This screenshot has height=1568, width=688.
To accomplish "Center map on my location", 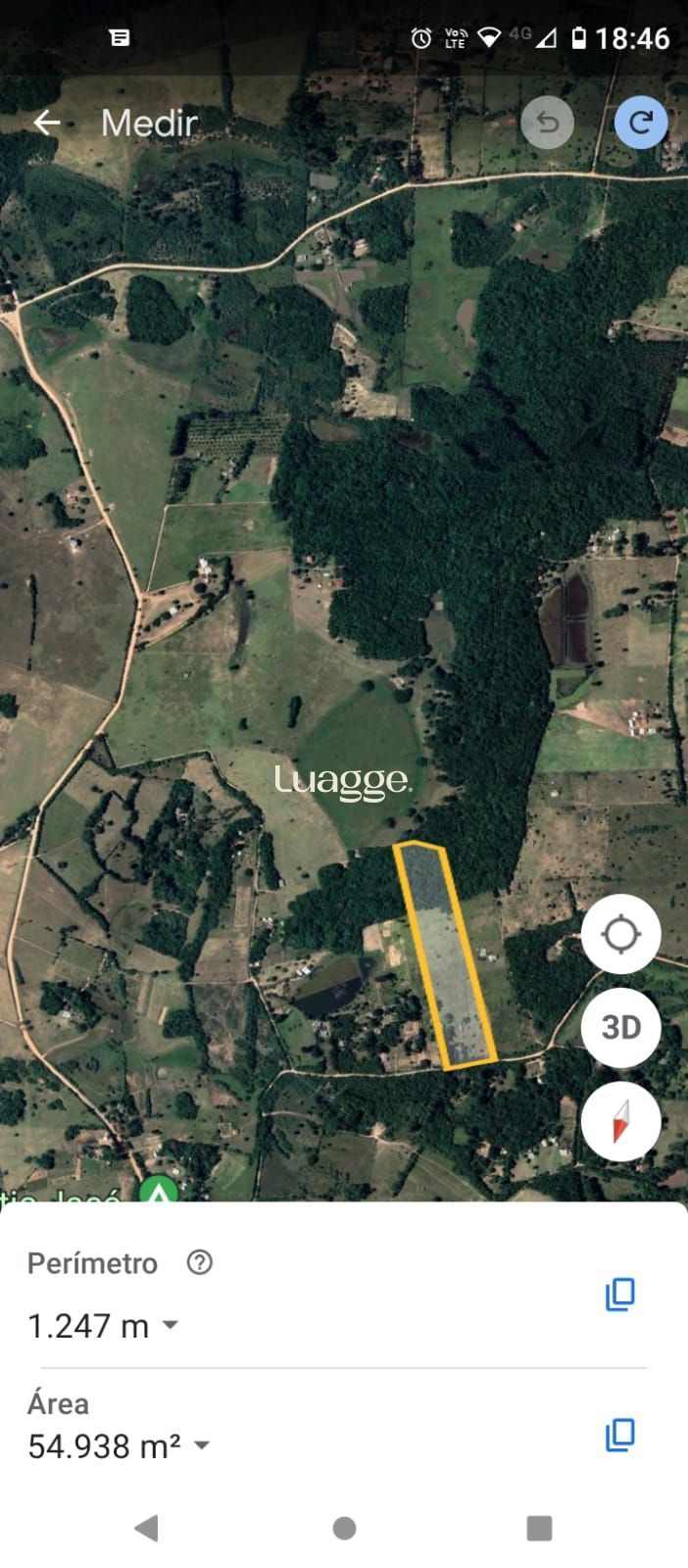I will click(620, 934).
